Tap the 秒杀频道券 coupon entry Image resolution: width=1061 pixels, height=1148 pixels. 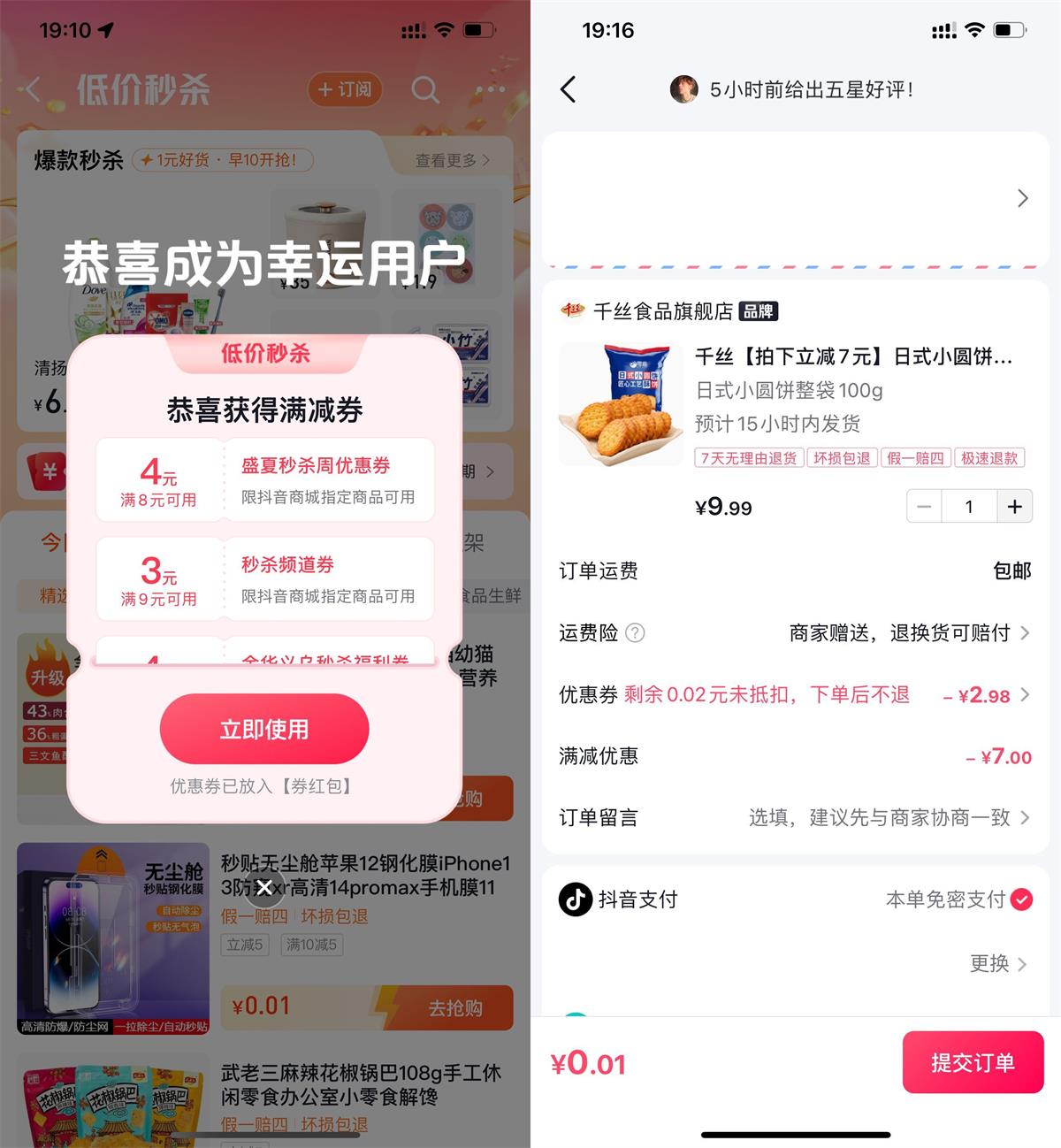pos(263,578)
